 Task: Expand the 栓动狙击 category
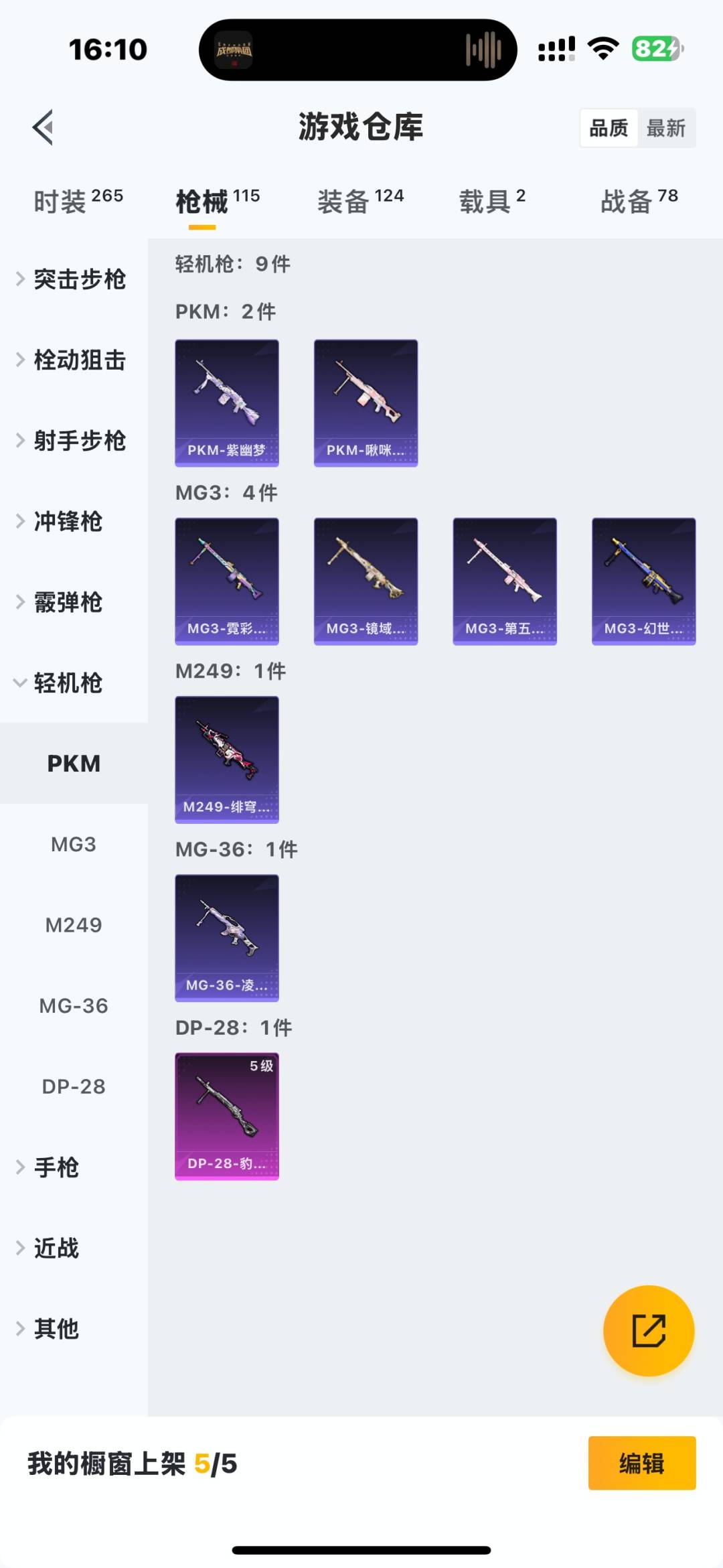click(79, 360)
